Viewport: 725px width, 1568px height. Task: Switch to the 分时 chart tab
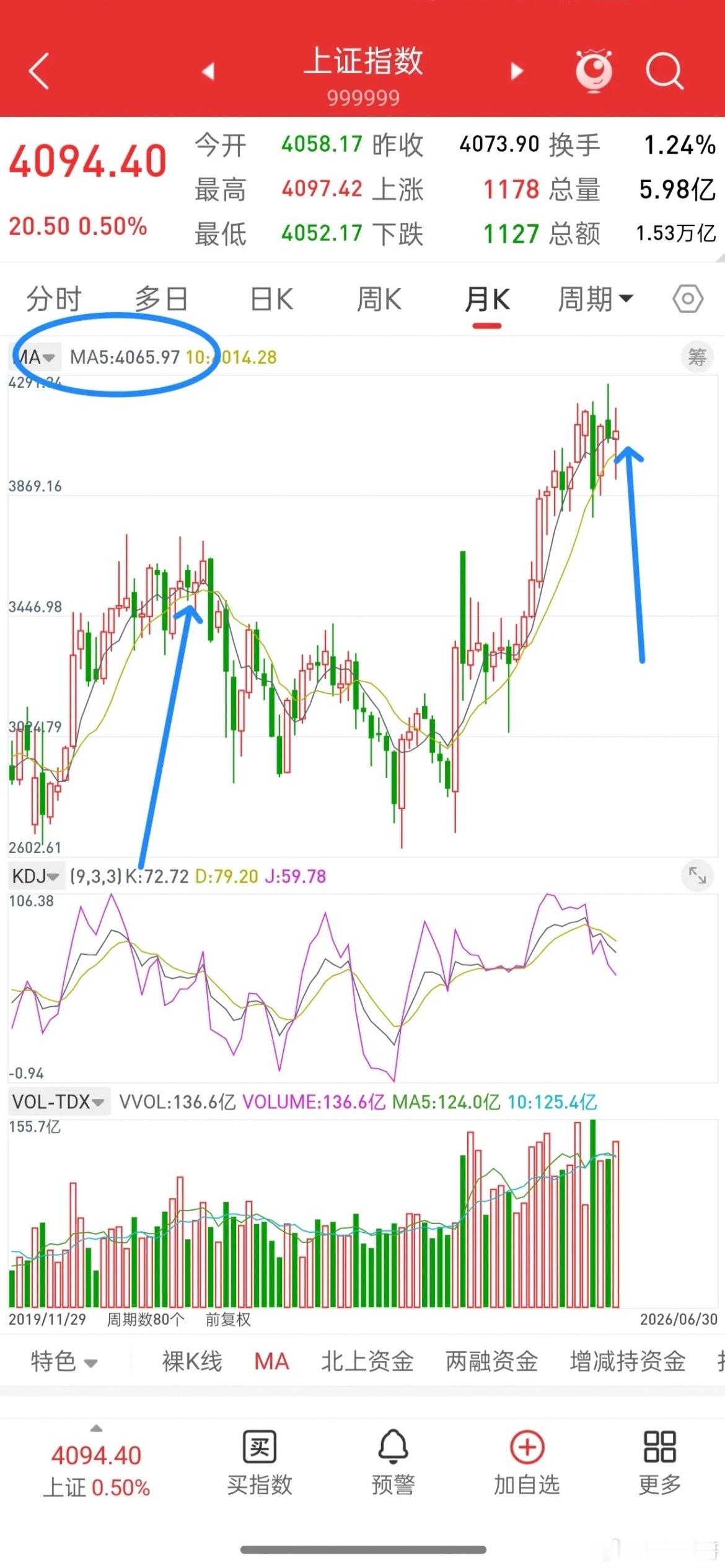coord(54,299)
